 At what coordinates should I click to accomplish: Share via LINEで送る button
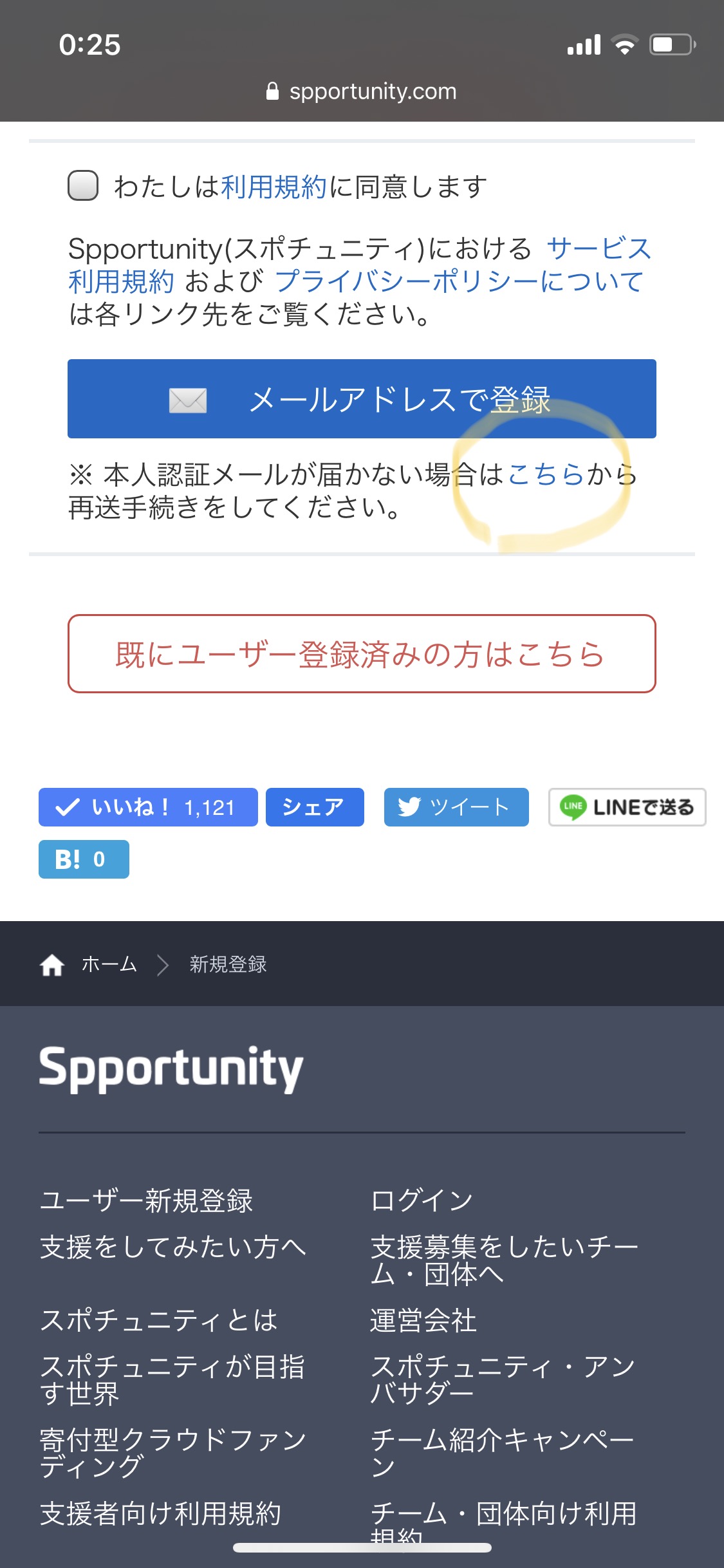pos(627,807)
